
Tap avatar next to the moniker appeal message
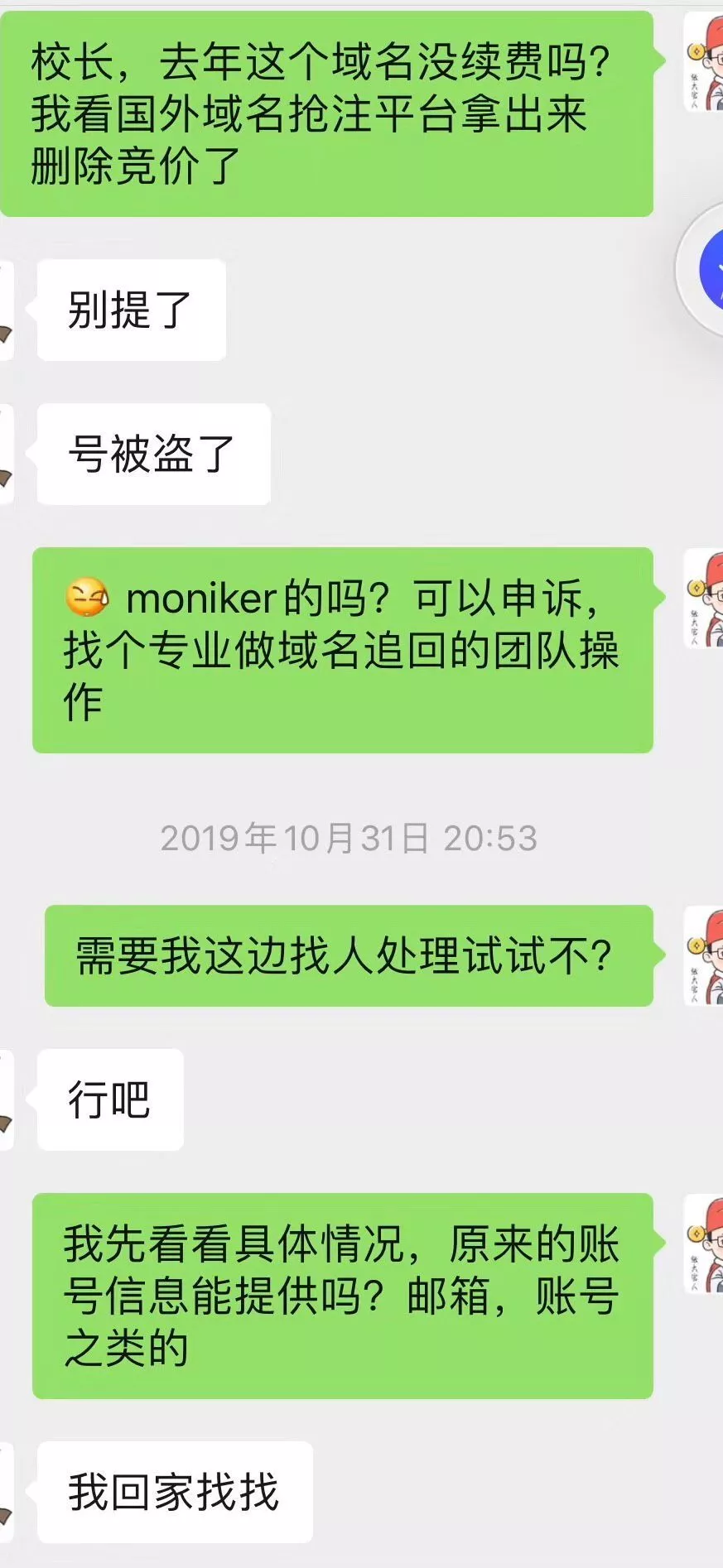click(x=704, y=598)
